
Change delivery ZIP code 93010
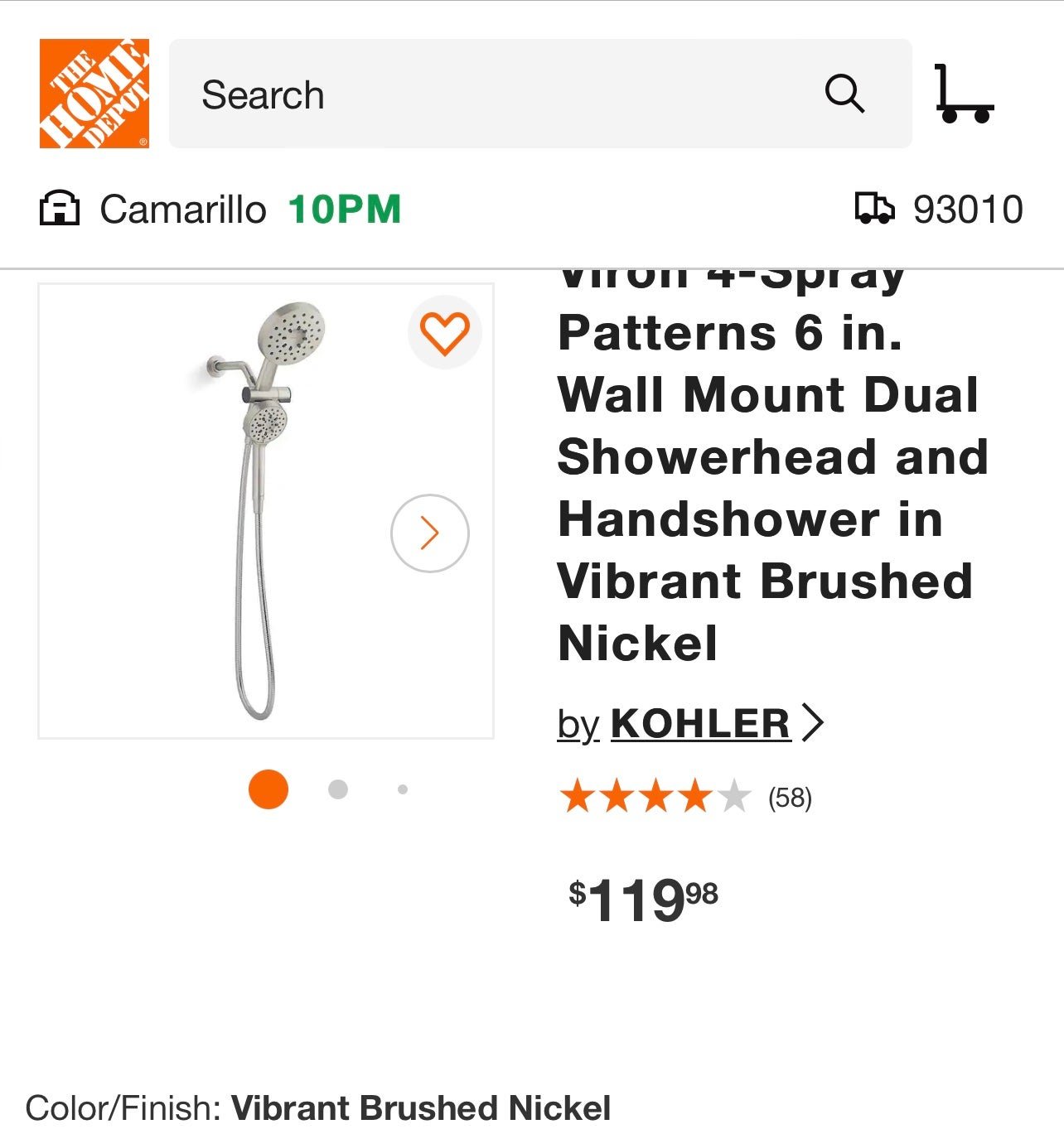941,210
